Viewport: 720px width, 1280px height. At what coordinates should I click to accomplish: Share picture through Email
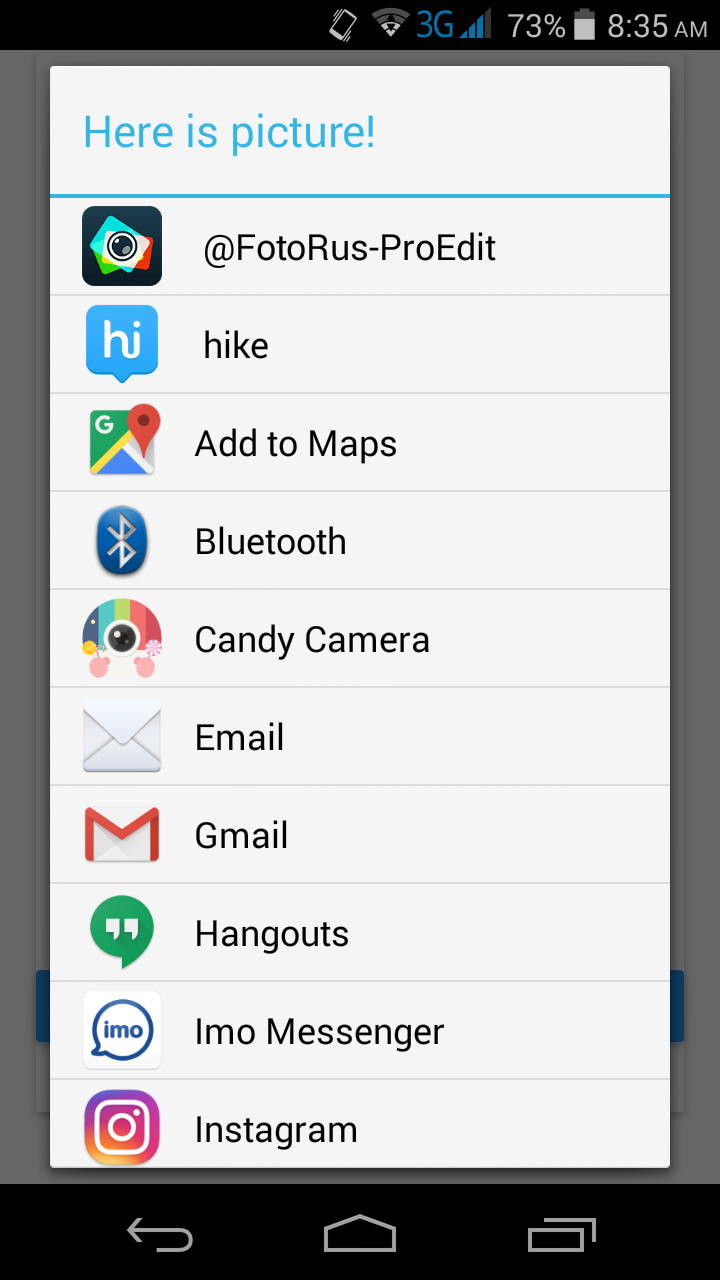(x=360, y=737)
